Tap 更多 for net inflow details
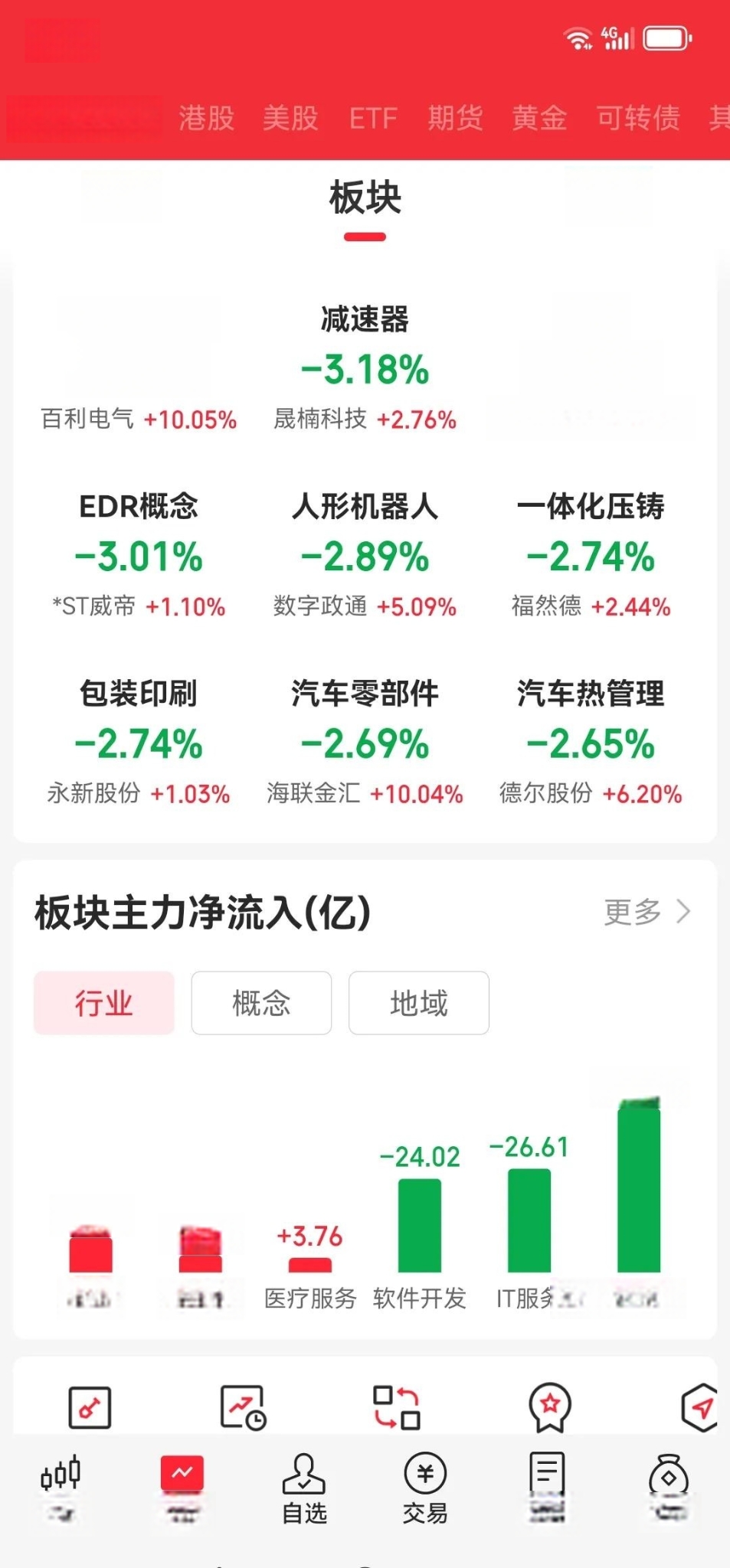Image resolution: width=730 pixels, height=1568 pixels. coord(647,912)
